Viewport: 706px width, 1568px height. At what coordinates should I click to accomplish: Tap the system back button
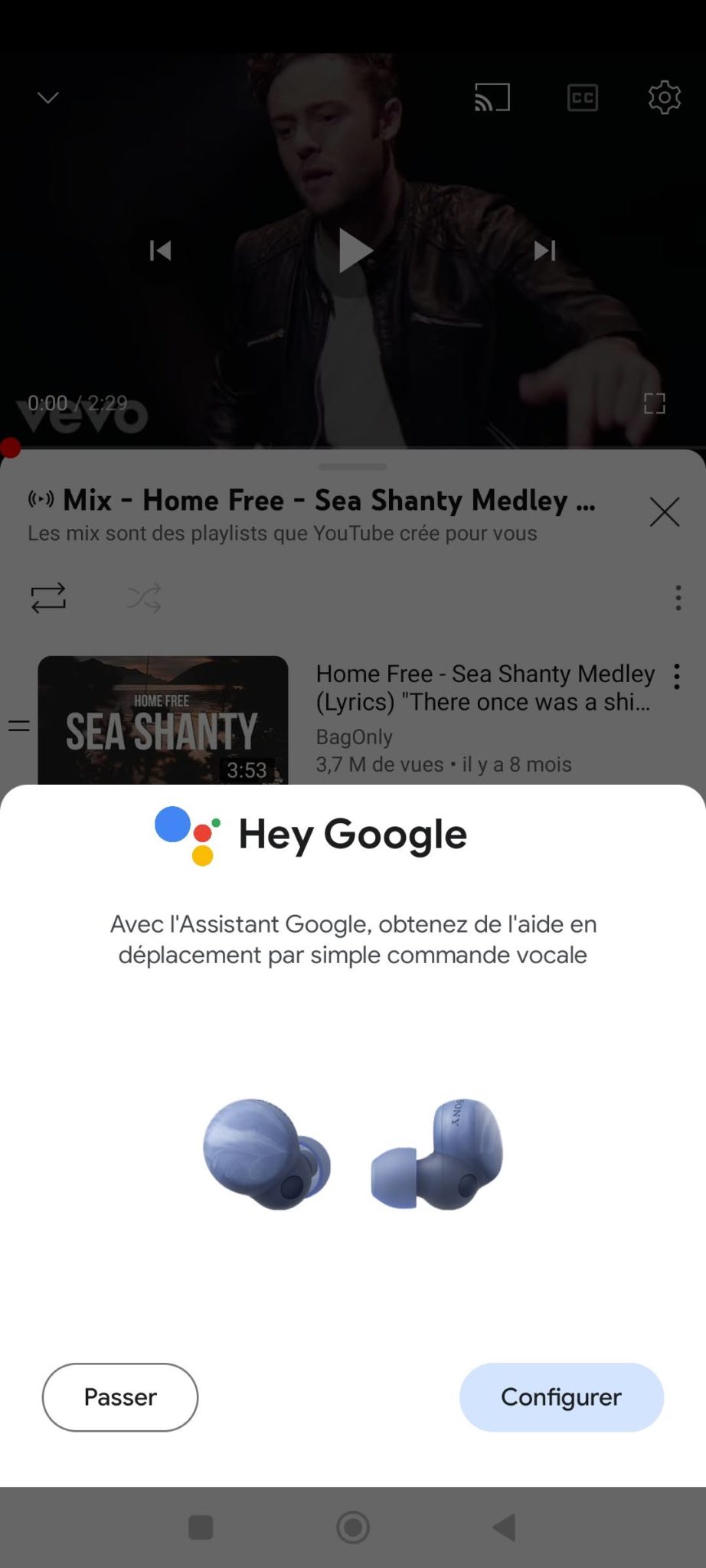(x=504, y=1527)
